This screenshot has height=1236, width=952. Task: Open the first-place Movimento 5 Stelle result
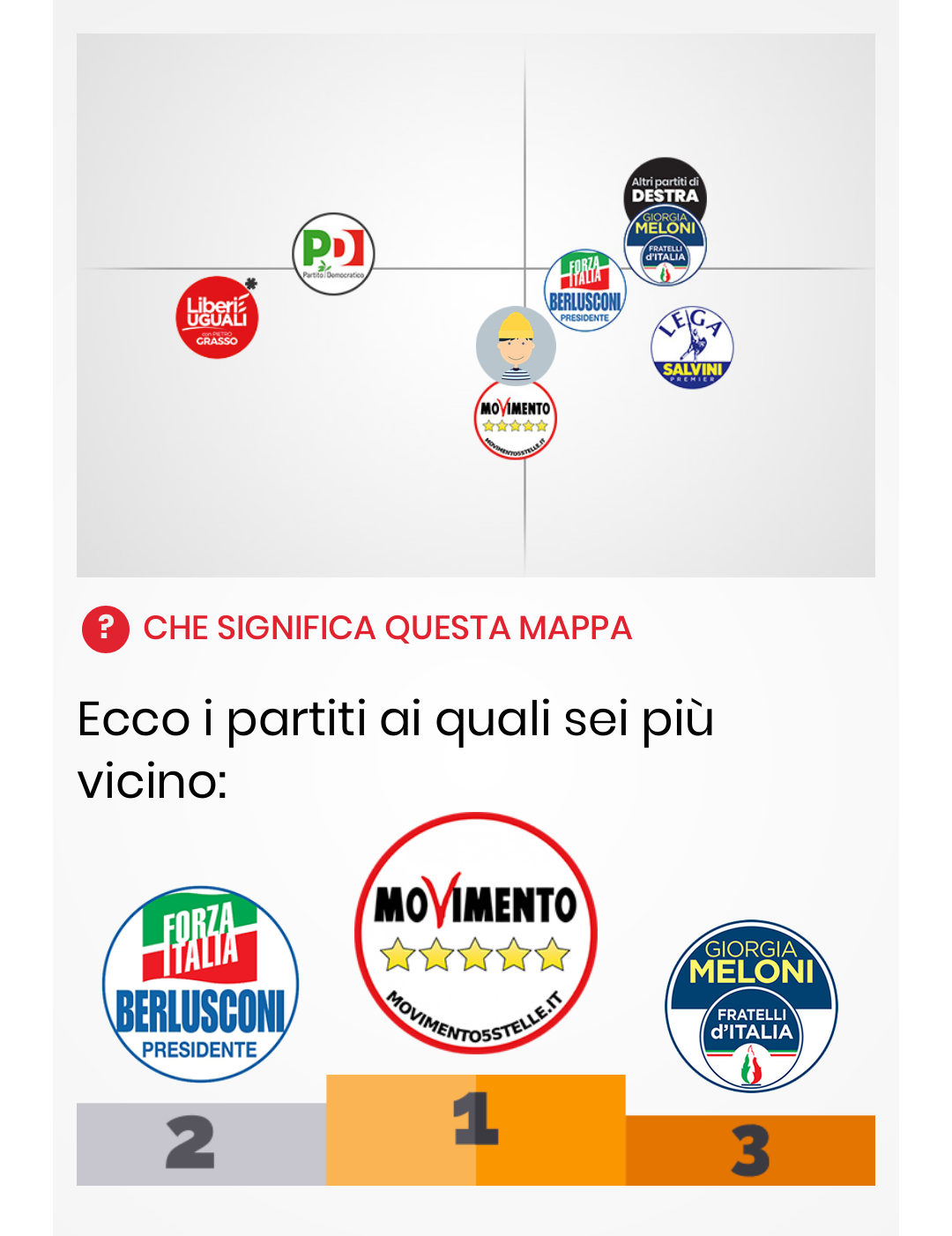476,933
